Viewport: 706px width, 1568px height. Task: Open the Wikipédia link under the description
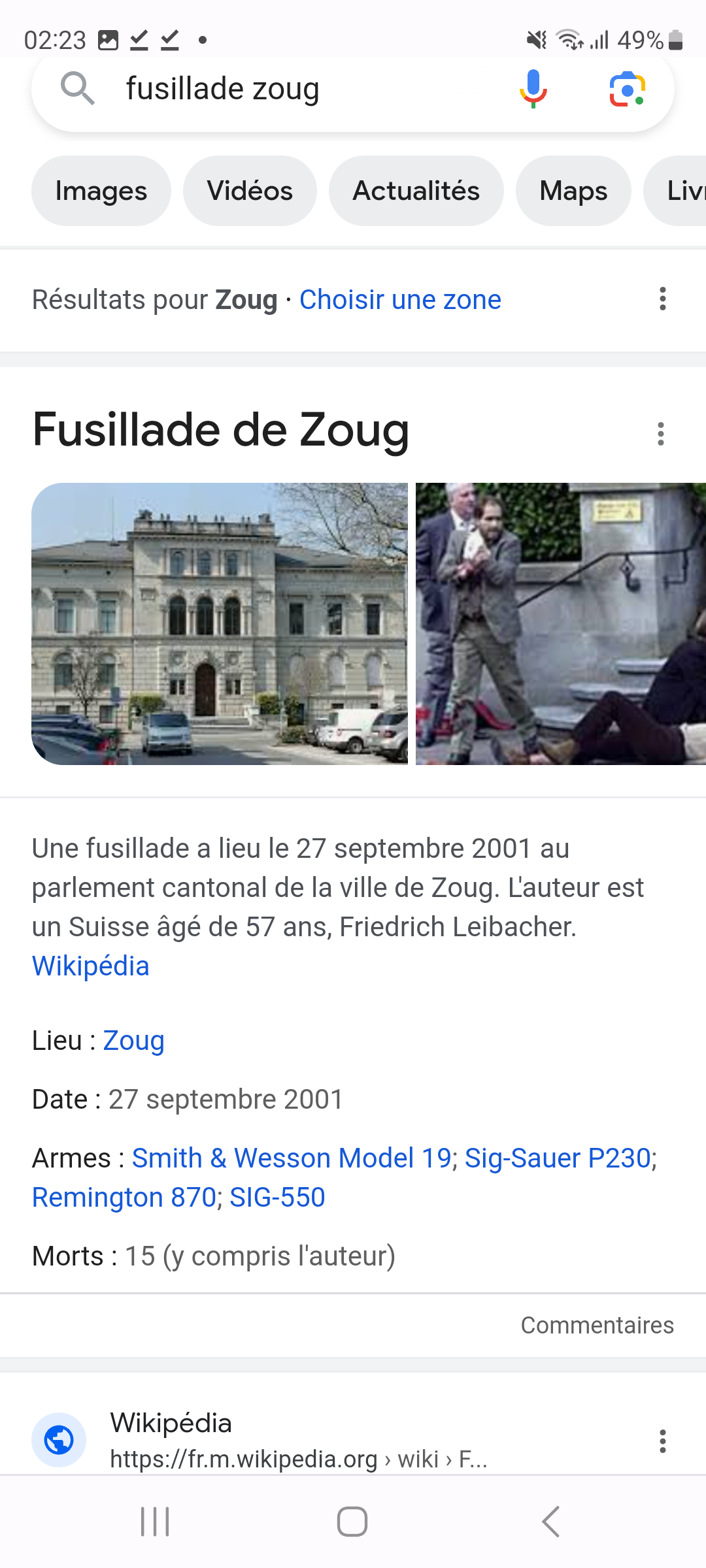[91, 966]
